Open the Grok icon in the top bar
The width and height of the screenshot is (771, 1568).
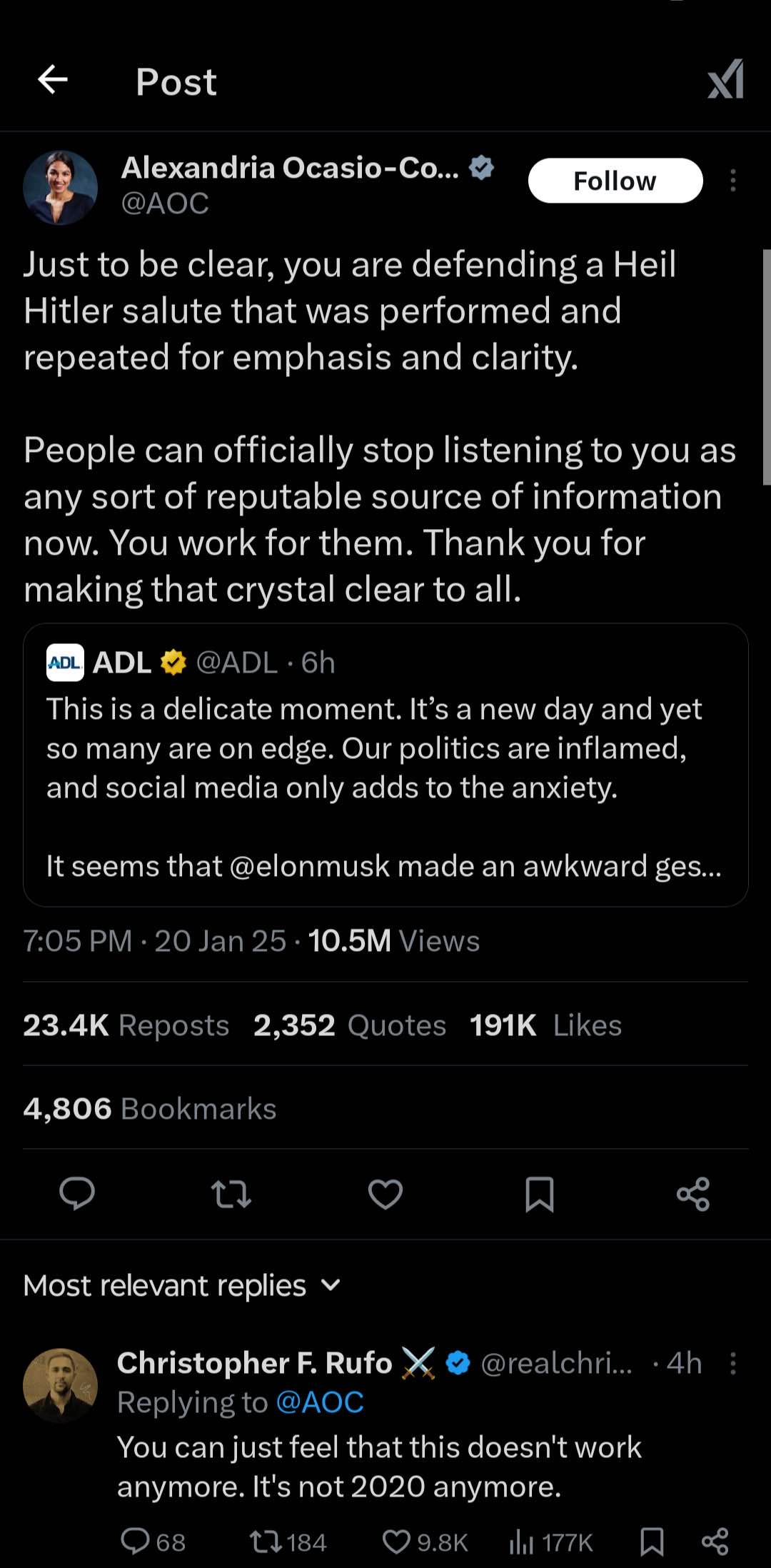click(726, 79)
